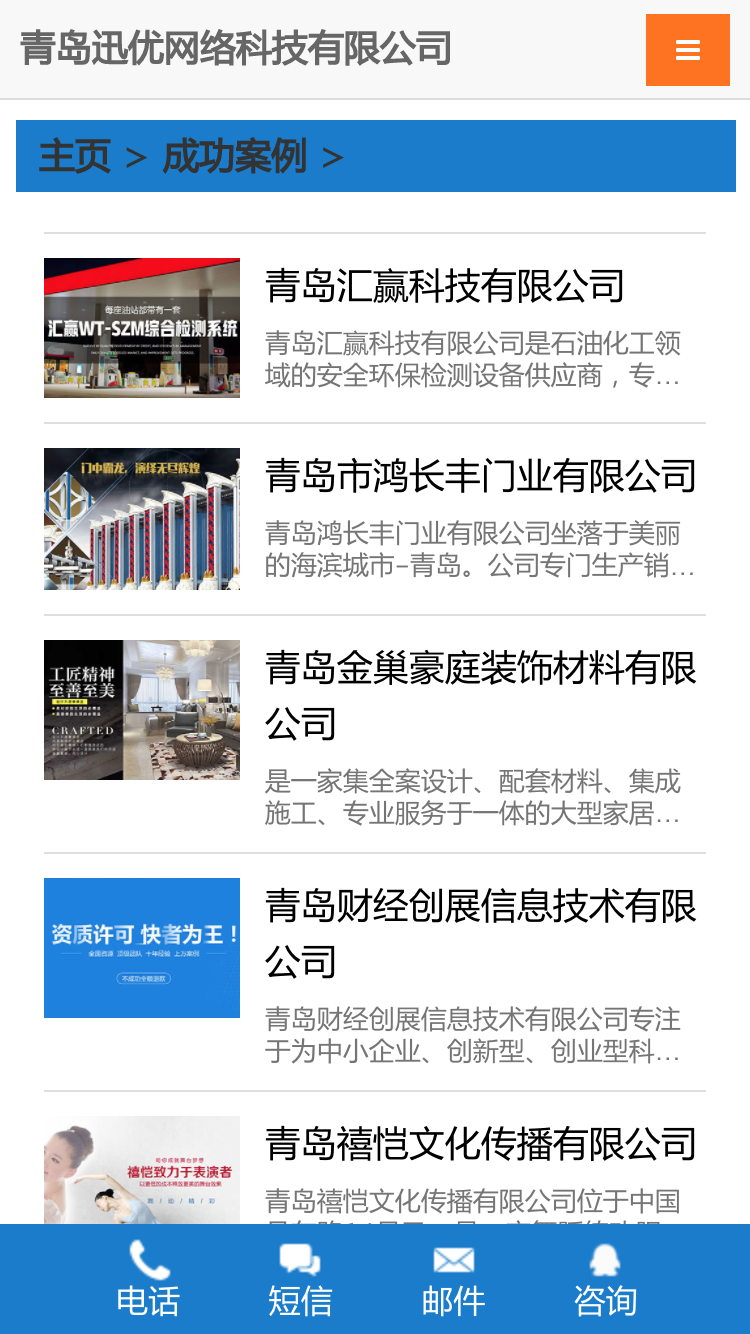Select 成功案例 in the breadcrumb bar

point(236,156)
